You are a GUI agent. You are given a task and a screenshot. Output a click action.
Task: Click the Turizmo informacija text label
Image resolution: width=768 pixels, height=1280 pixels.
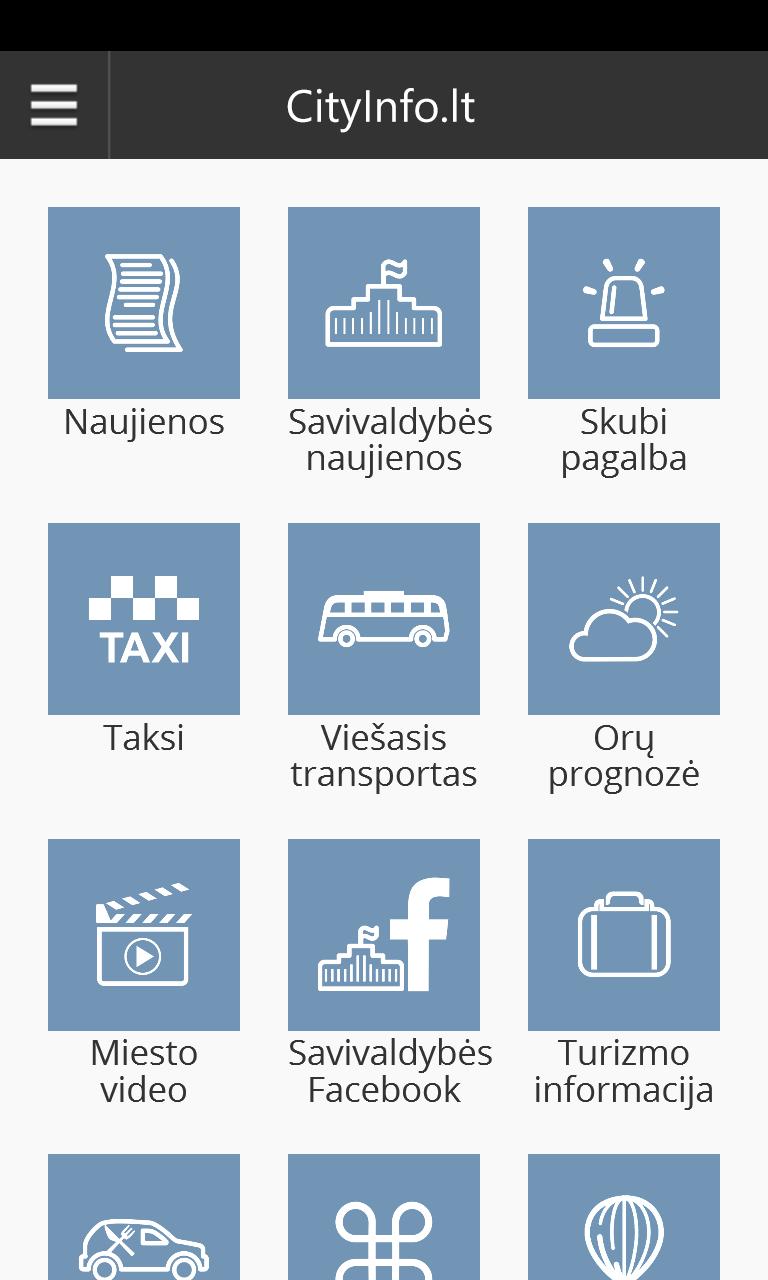pyautogui.click(x=623, y=1070)
